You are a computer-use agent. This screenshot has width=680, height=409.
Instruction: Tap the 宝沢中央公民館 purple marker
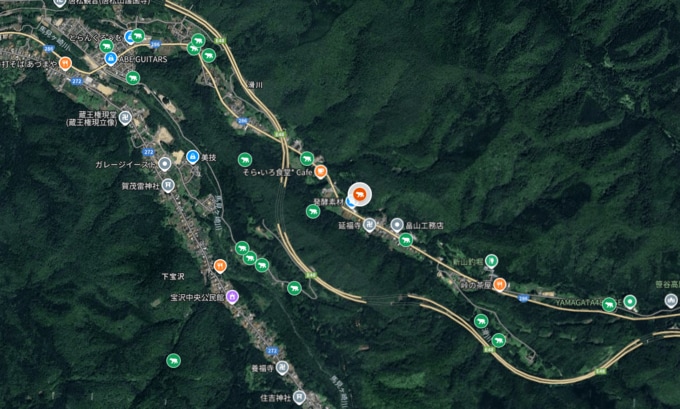233,296
